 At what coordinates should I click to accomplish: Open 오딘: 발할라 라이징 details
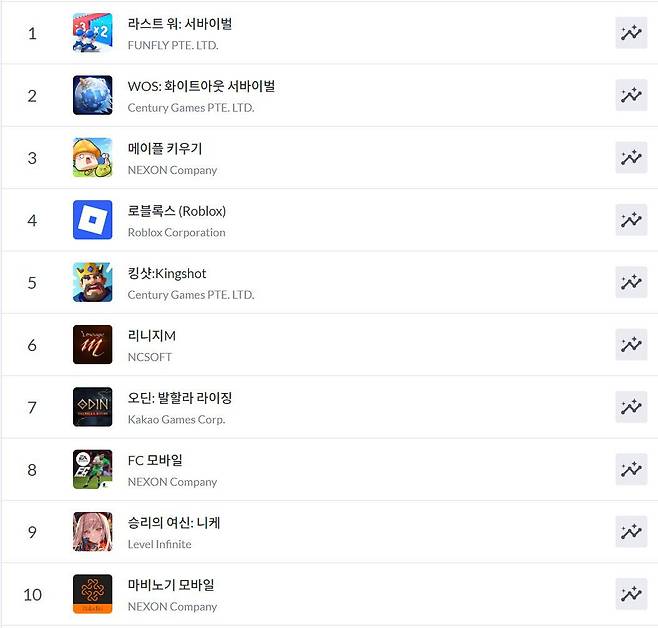180,398
